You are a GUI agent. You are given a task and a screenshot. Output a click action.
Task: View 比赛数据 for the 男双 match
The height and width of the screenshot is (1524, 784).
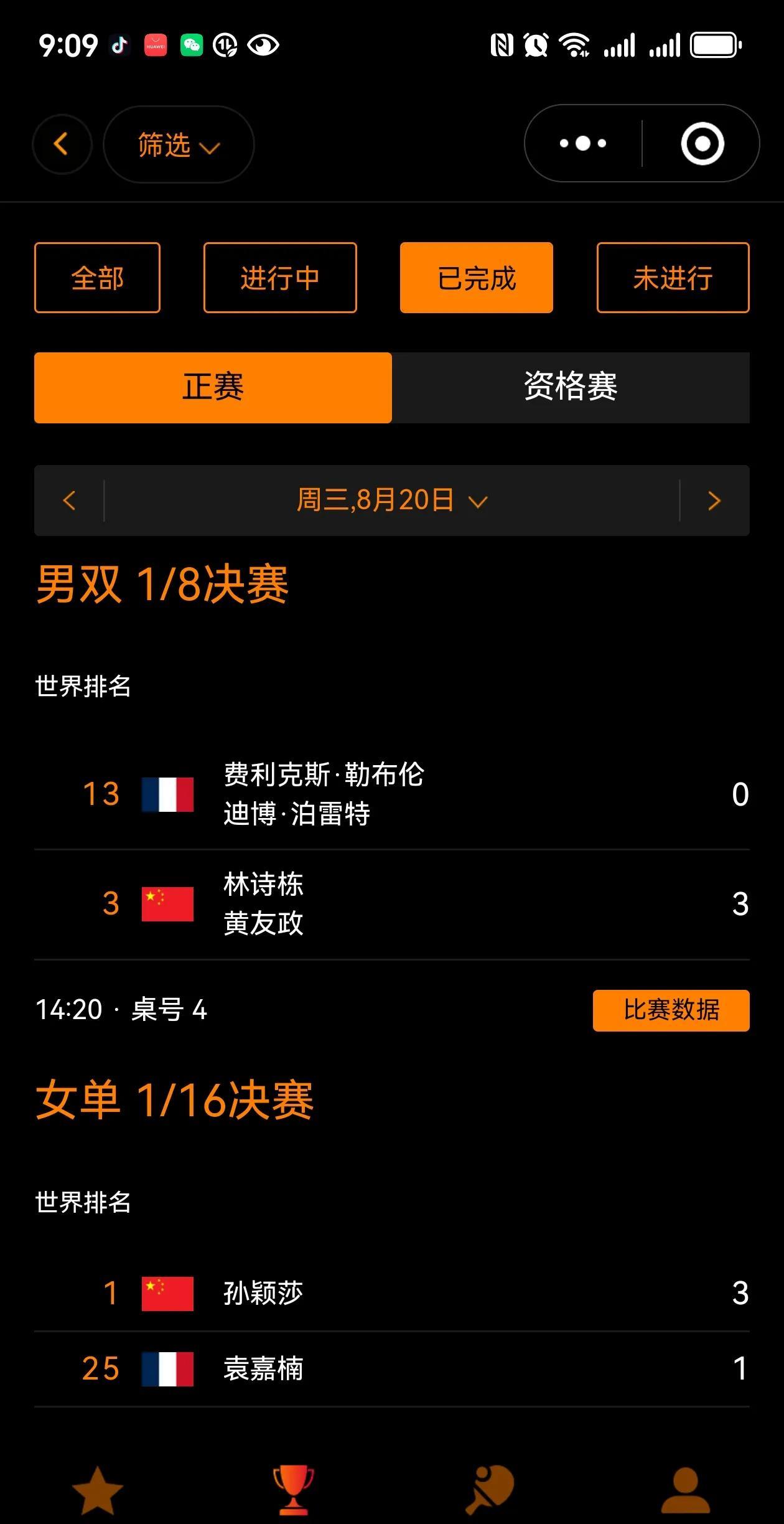tap(671, 1010)
